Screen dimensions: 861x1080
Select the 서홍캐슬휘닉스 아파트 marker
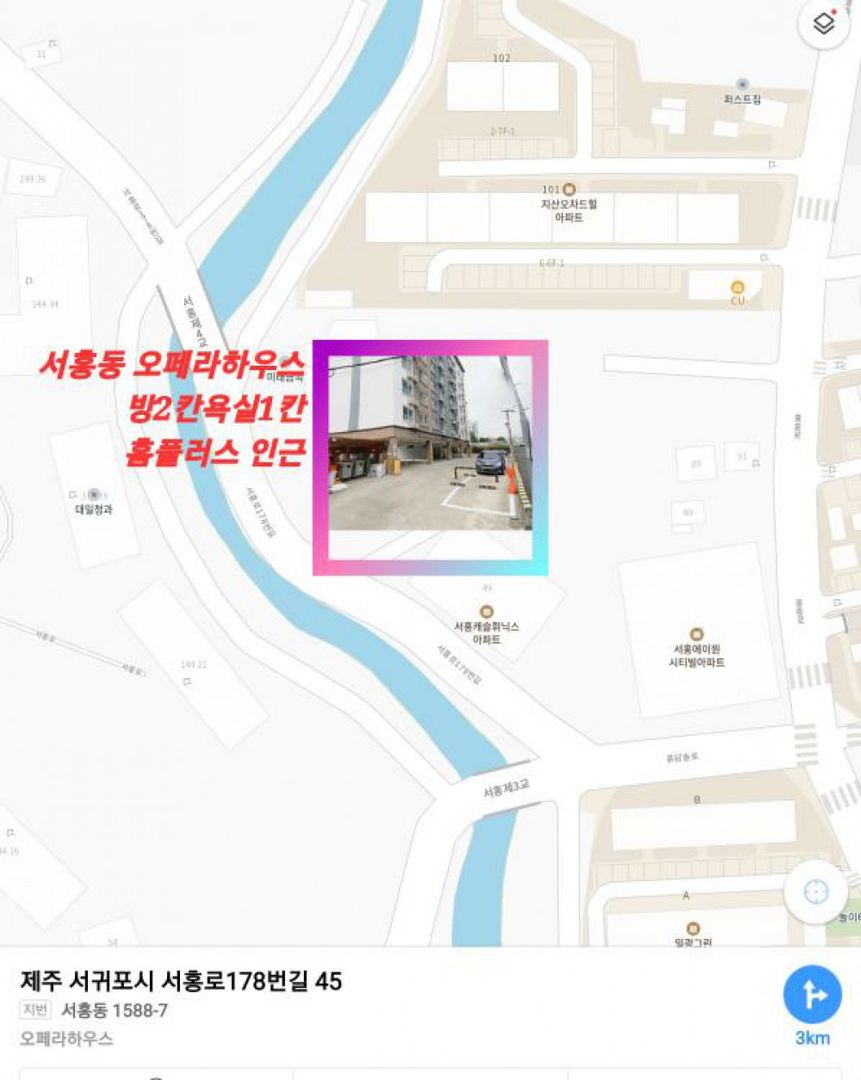tap(487, 612)
